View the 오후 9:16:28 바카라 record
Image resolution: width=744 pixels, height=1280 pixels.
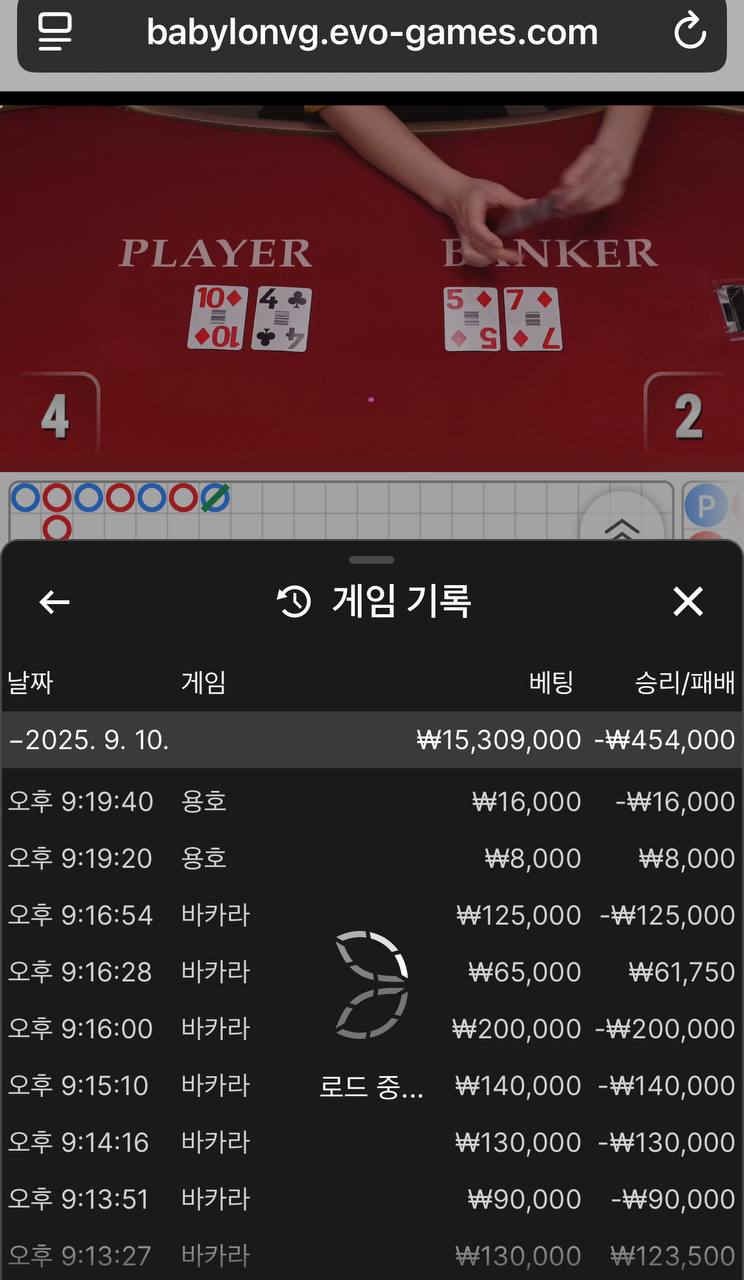[x=372, y=972]
